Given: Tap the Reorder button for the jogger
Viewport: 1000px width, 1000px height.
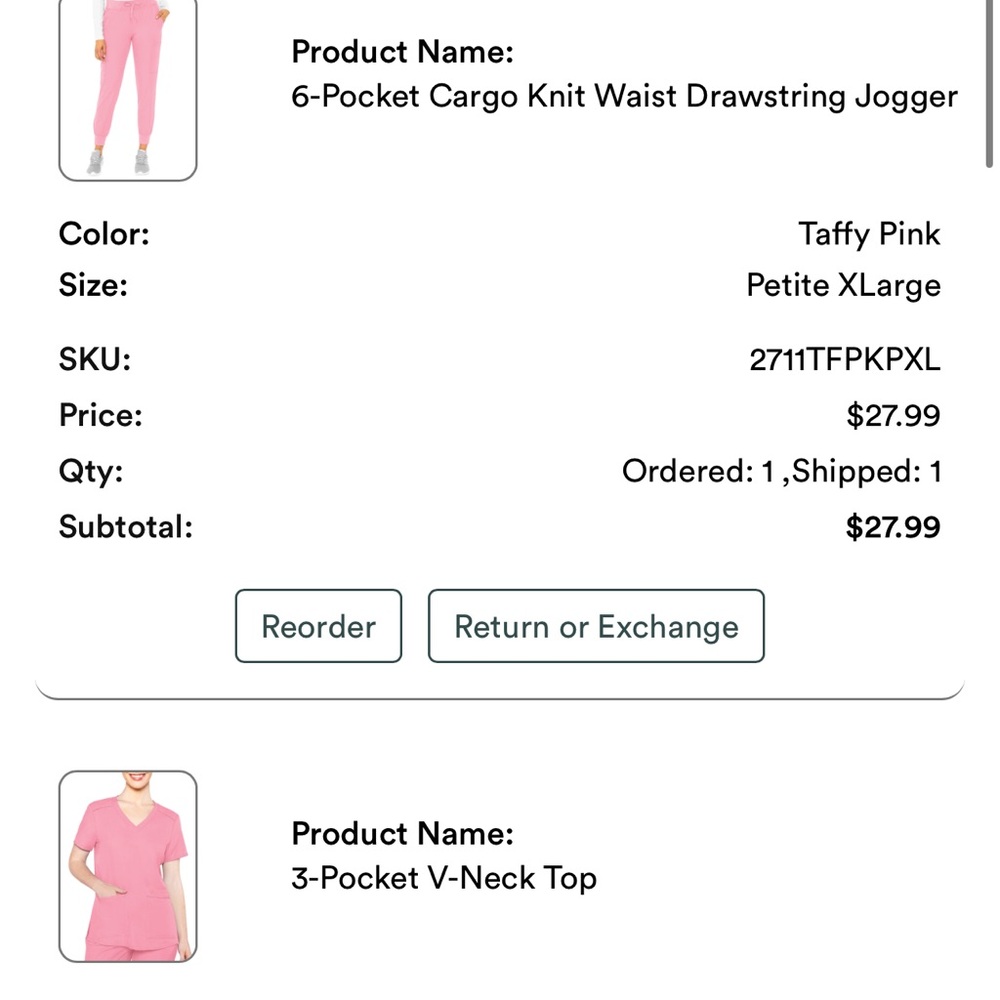Looking at the screenshot, I should click(318, 626).
